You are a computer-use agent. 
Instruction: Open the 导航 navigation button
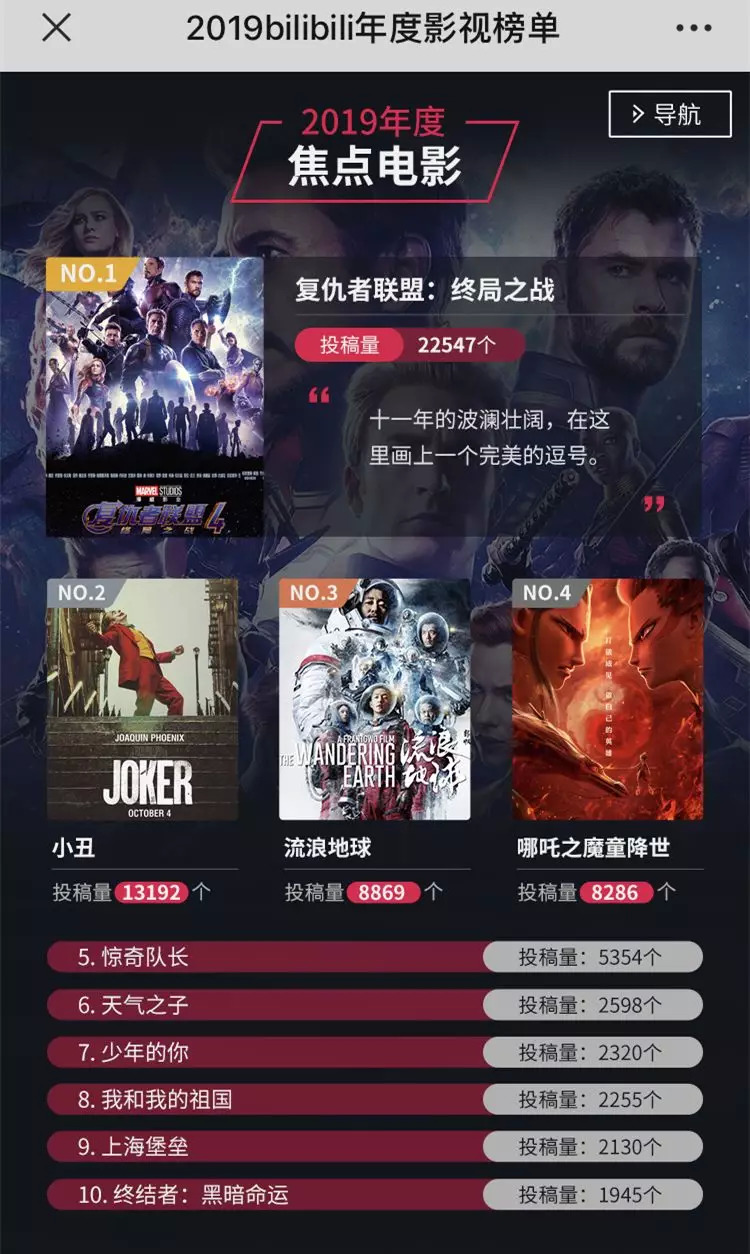click(x=669, y=114)
